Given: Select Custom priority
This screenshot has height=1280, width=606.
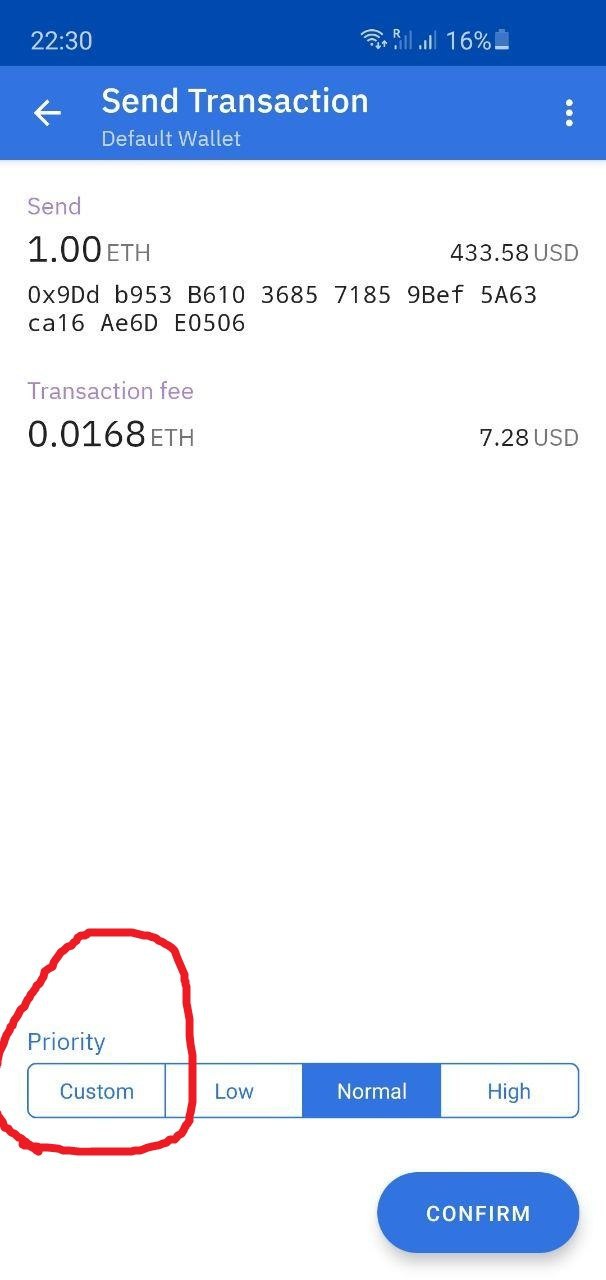Looking at the screenshot, I should (96, 1090).
